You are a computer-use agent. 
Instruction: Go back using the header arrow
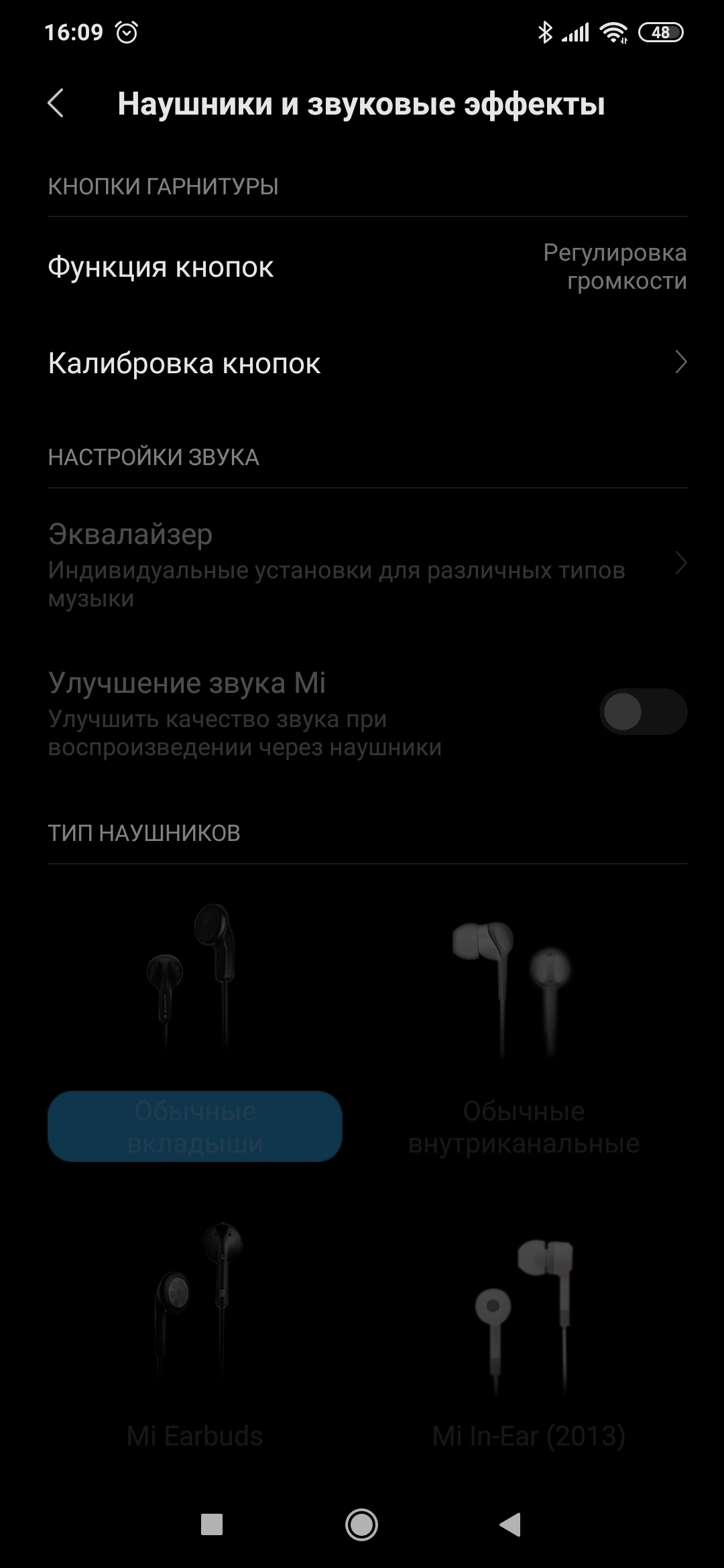pyautogui.click(x=56, y=104)
